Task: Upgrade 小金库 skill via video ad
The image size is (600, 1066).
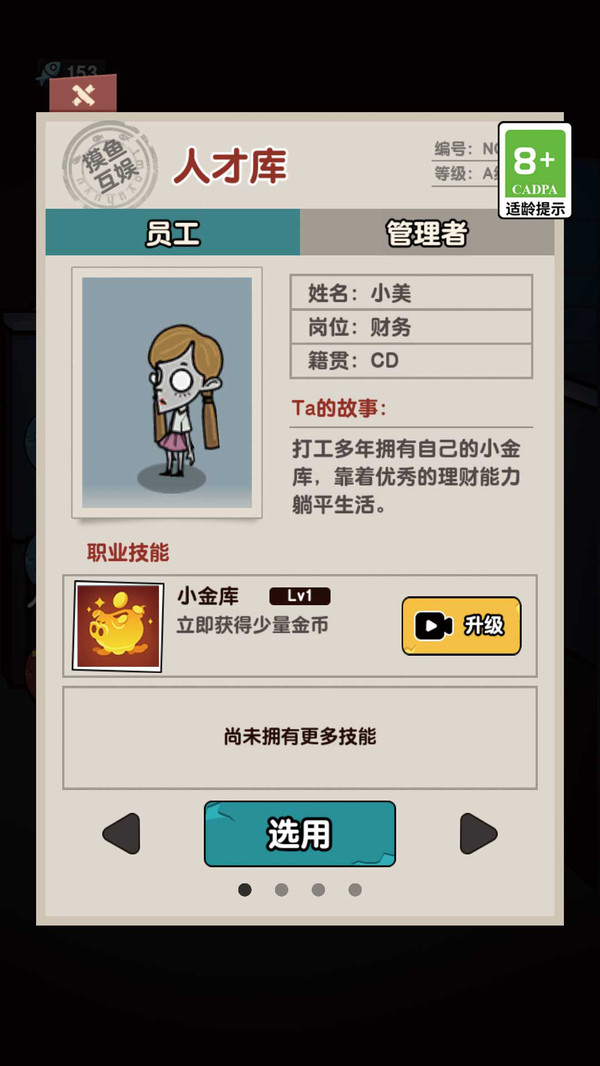Action: click(461, 626)
